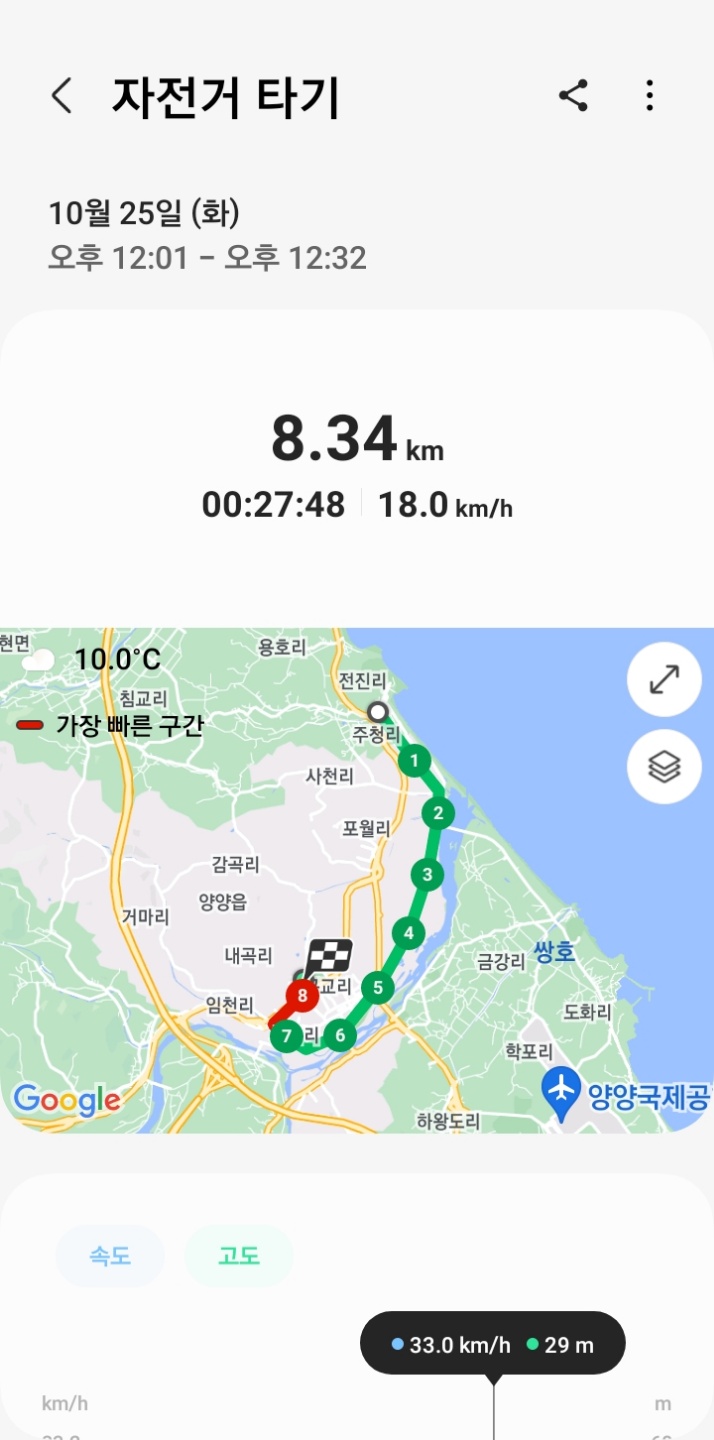
Task: Go back from the 자전거 타기 screen
Action: point(62,97)
